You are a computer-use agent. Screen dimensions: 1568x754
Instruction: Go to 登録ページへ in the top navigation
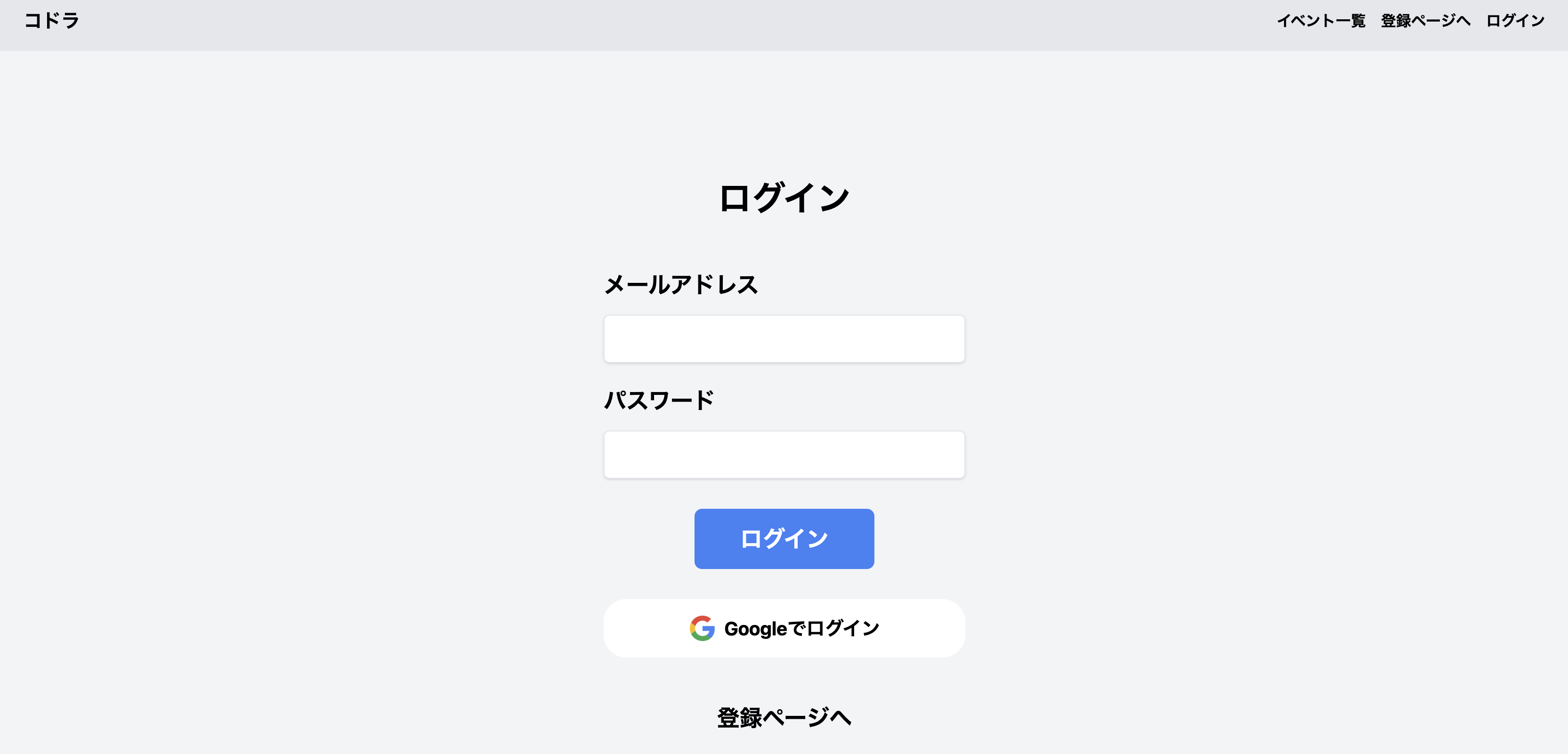1426,21
